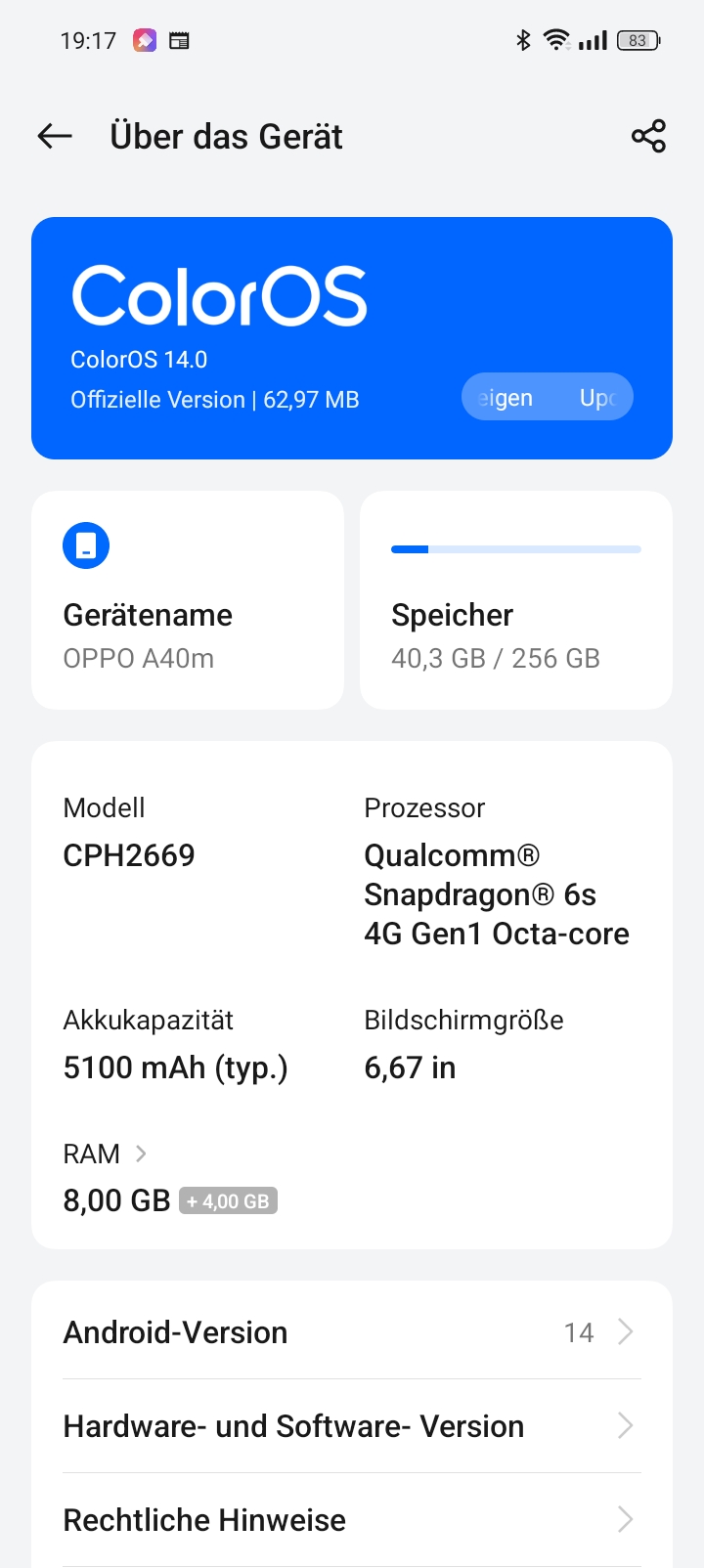Open RAM details

pyautogui.click(x=106, y=1154)
